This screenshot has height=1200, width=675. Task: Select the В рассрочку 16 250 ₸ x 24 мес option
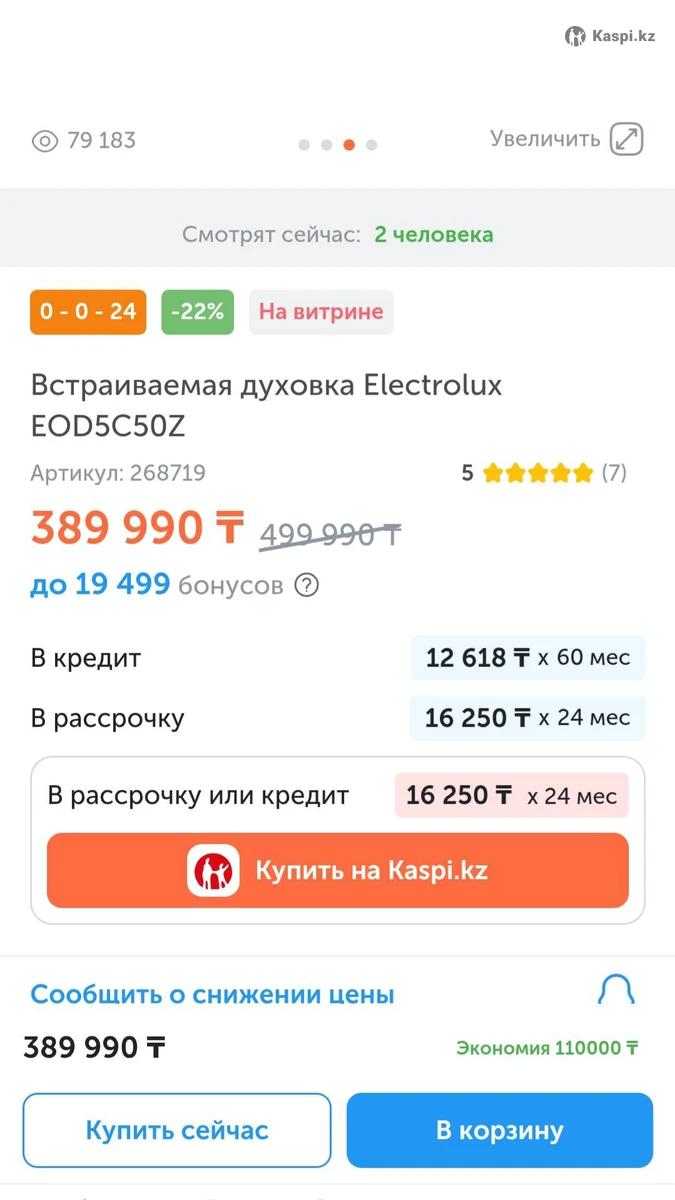(x=527, y=718)
